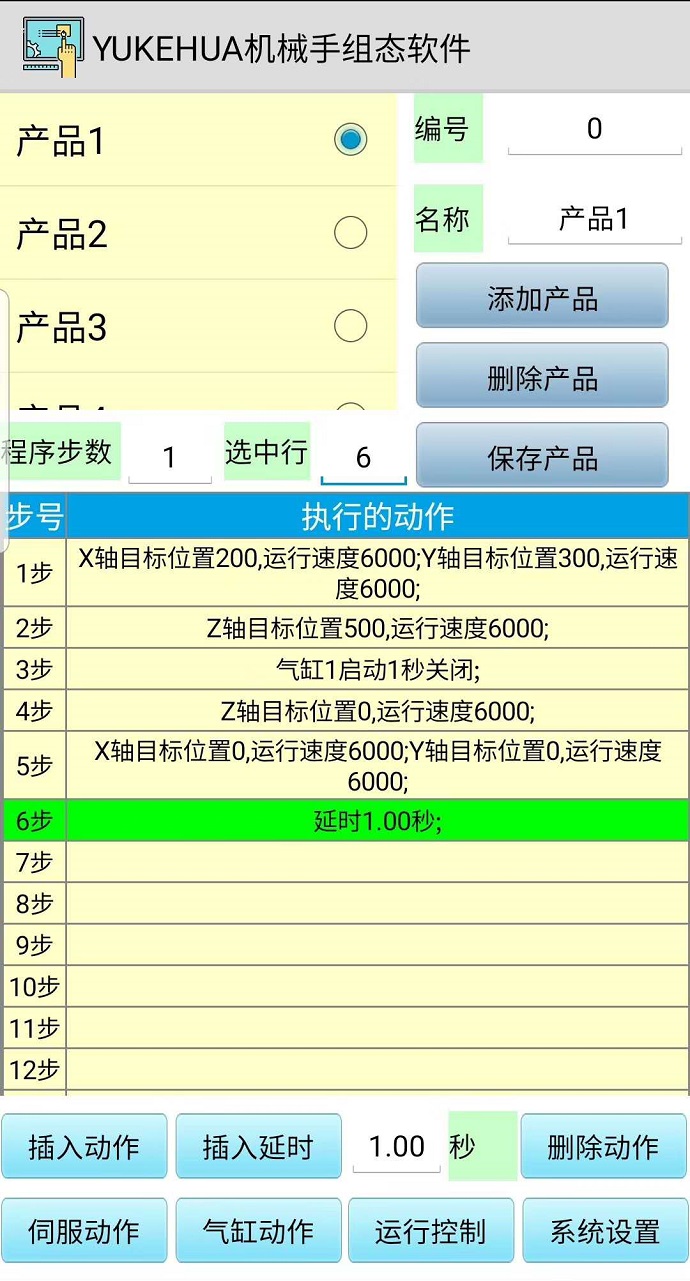Edit the 程序步数 value field
Viewport: 690px width, 1281px height.
[170, 458]
